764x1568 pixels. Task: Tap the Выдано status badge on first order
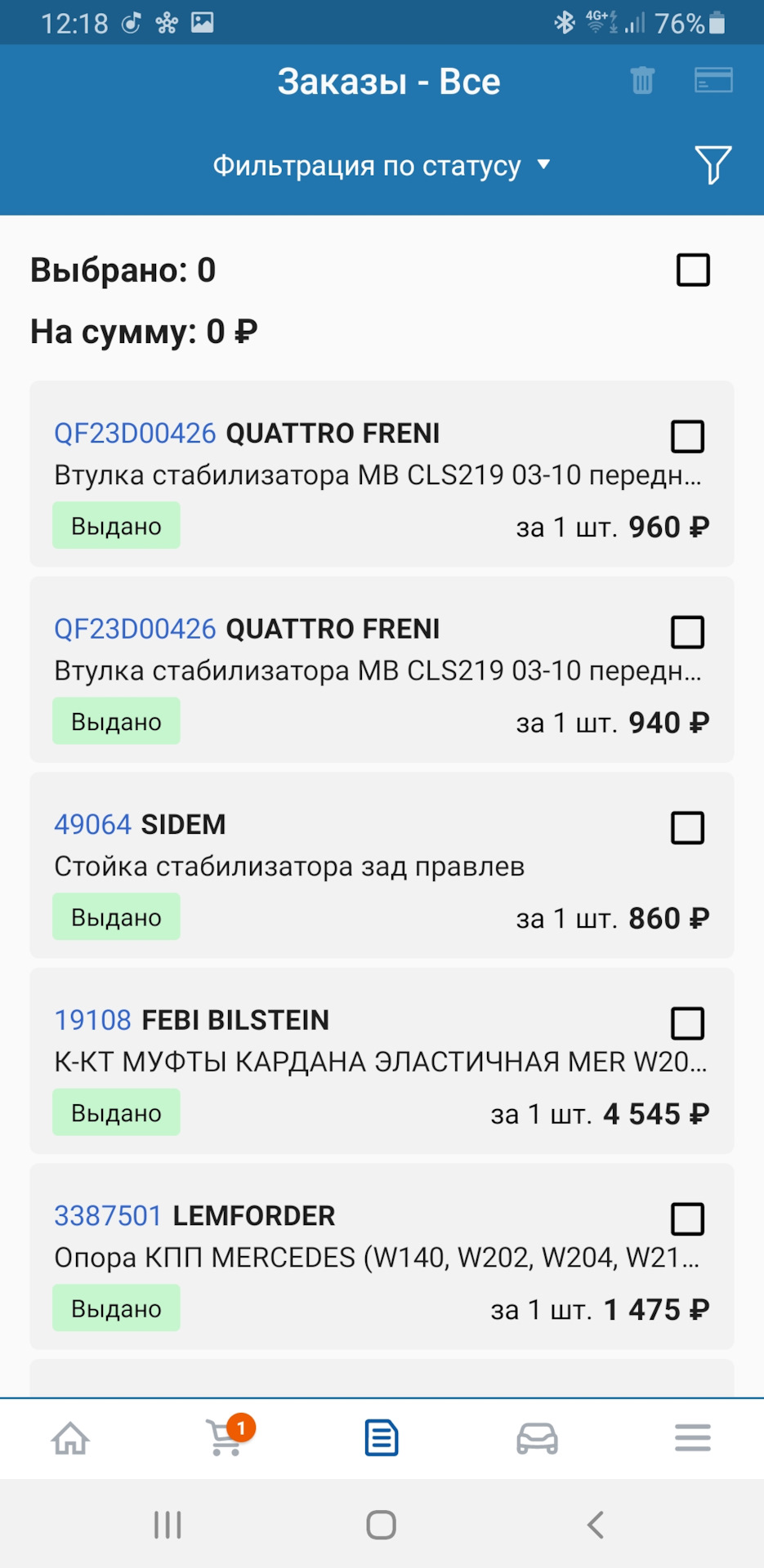pos(115,525)
